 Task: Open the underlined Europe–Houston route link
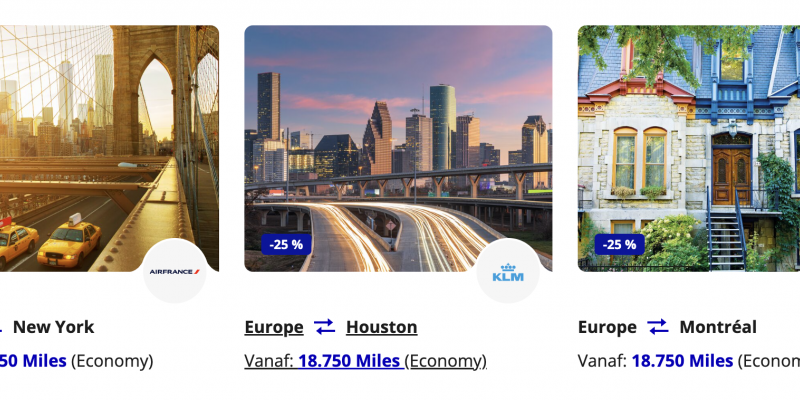click(331, 327)
